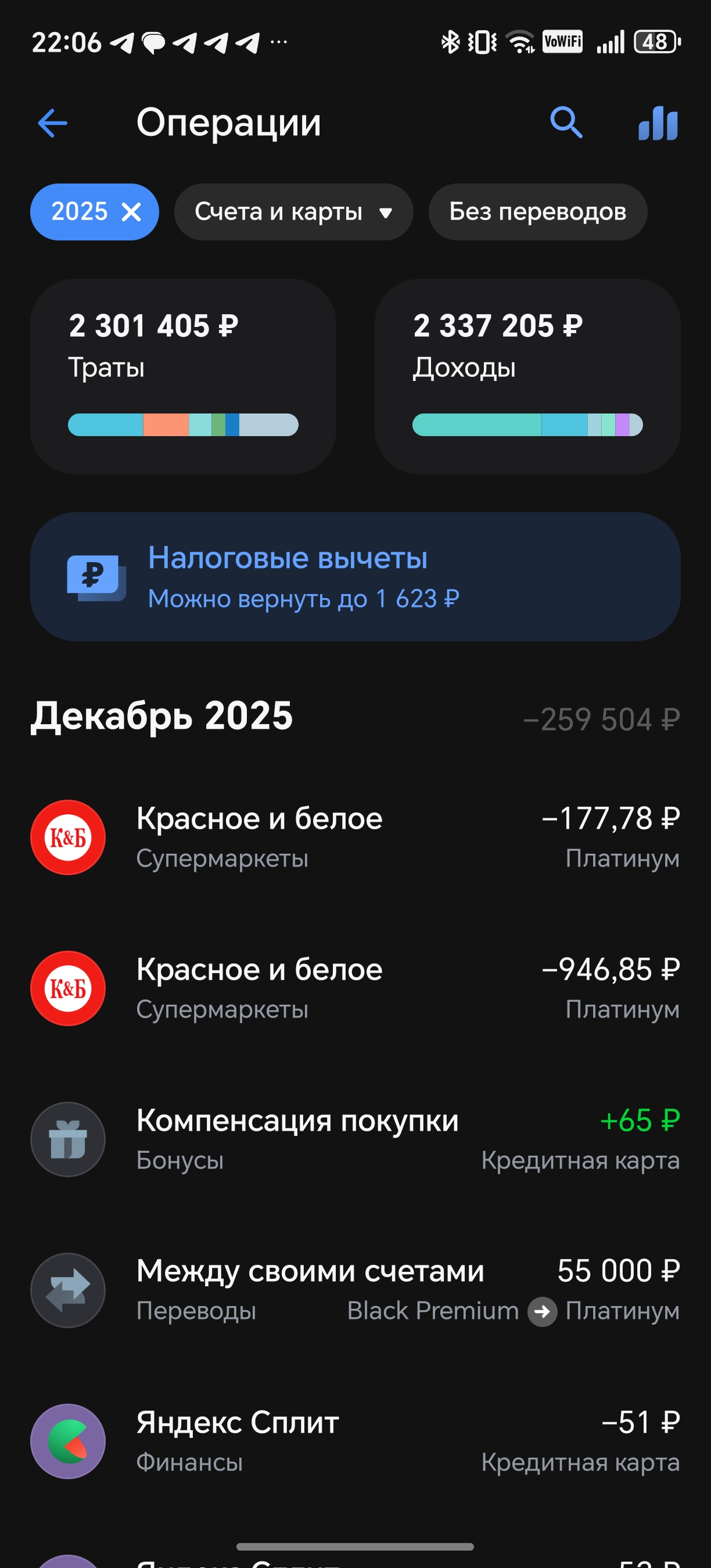Open Красное и белое −946,85 ₽ transaction
This screenshot has height=1568, width=711.
(355, 988)
